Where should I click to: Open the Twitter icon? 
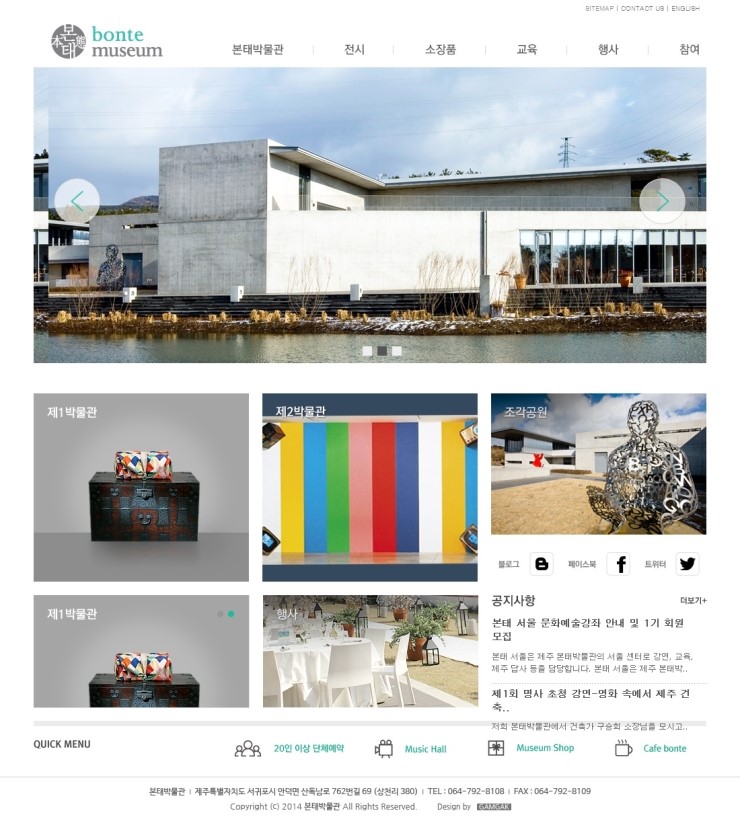(687, 564)
